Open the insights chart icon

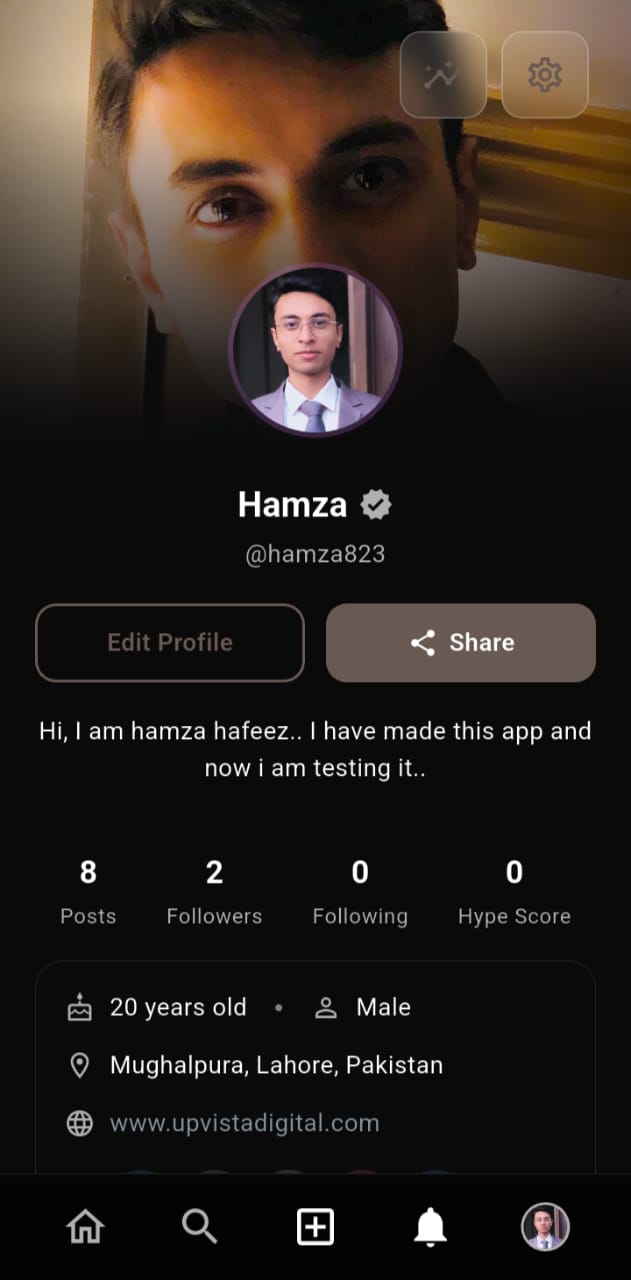point(443,75)
